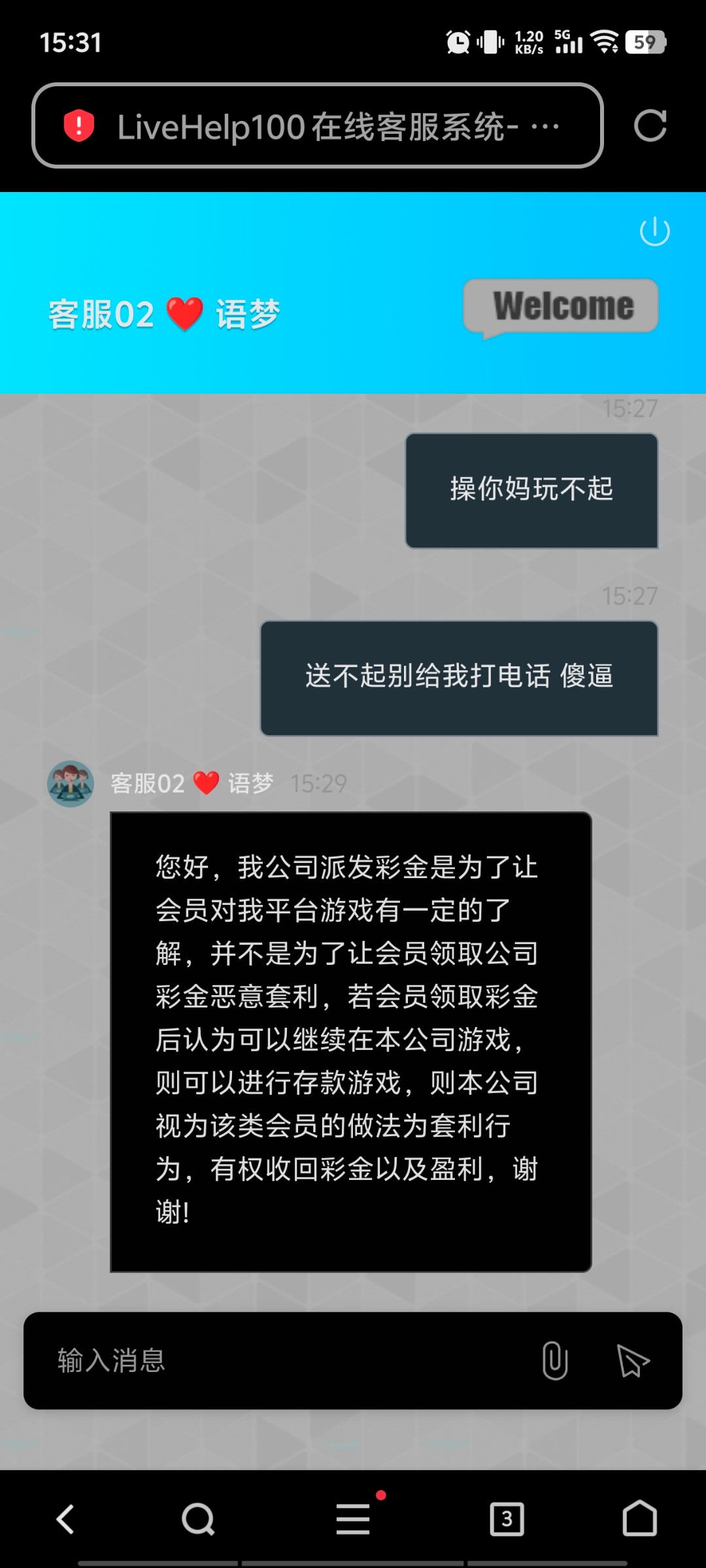View the 3 open tabs
The image size is (706, 1568).
pos(507,1519)
